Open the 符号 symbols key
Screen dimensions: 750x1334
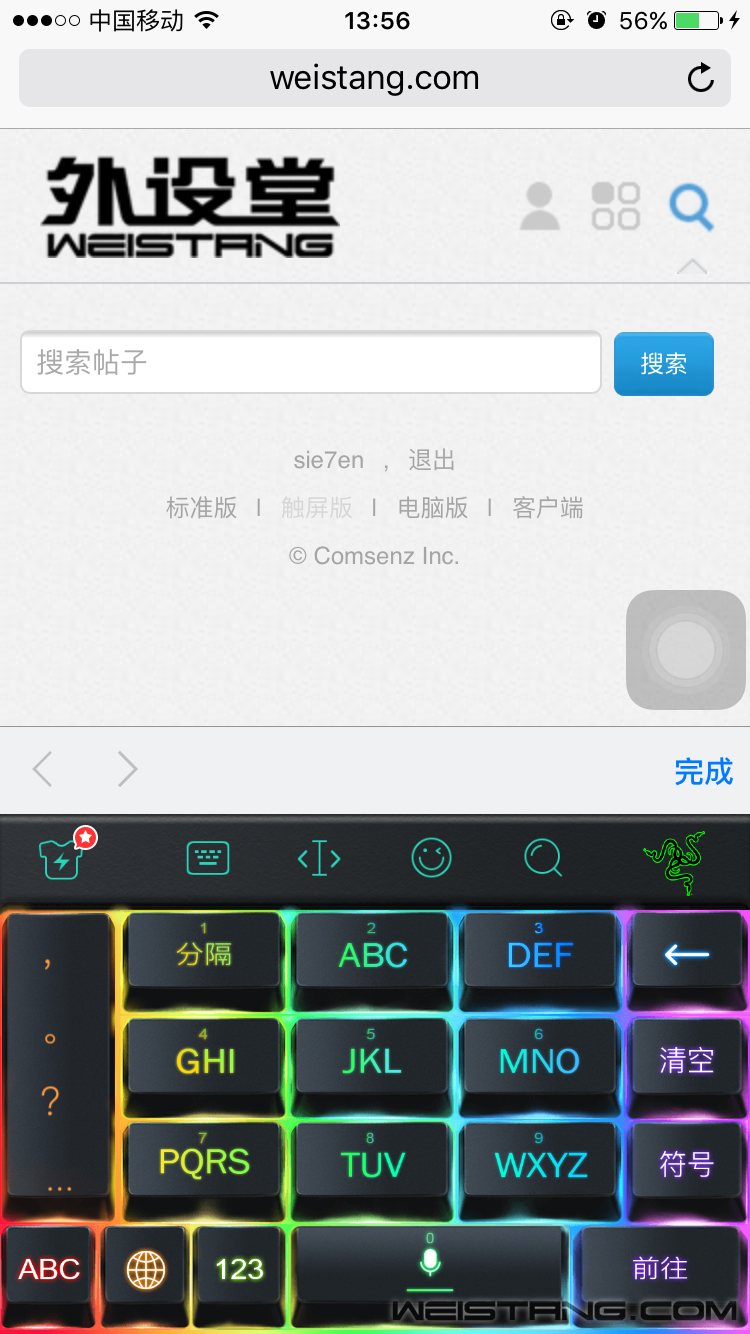(x=686, y=1164)
